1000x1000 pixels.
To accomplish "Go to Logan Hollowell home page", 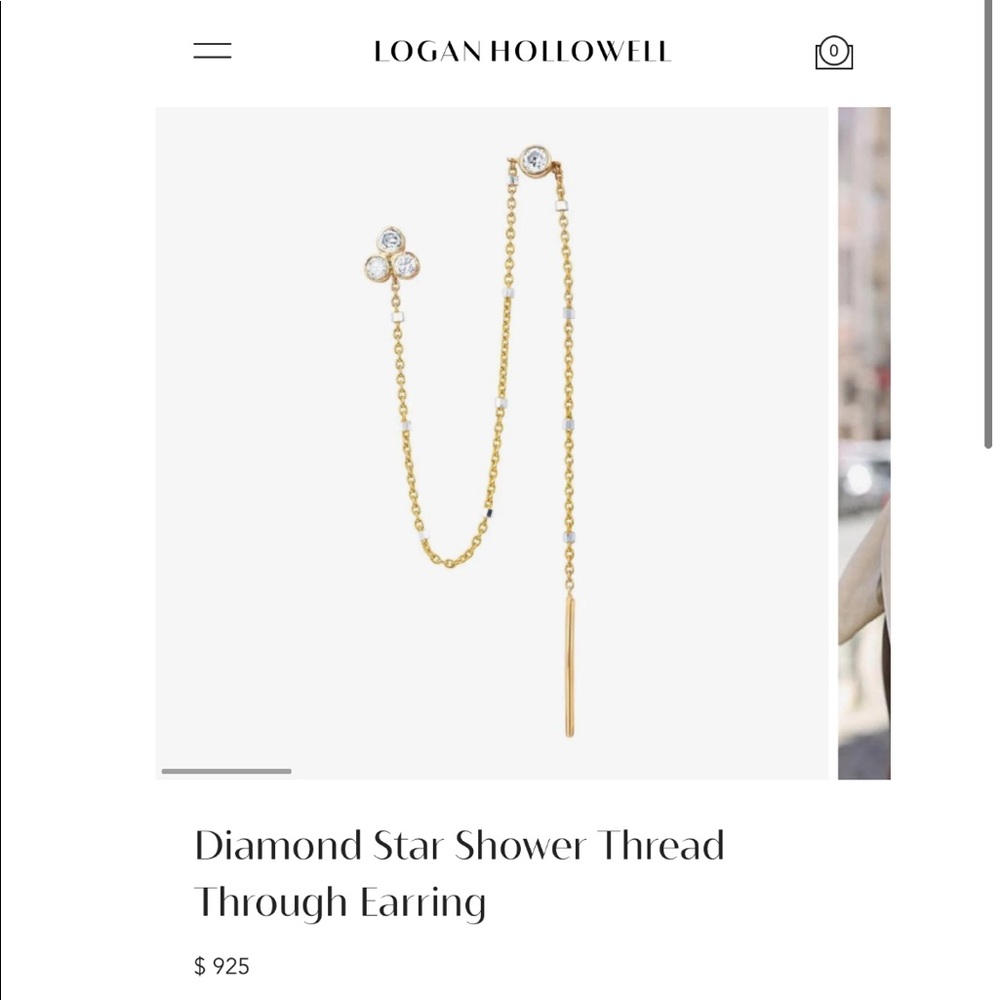I will coord(521,51).
